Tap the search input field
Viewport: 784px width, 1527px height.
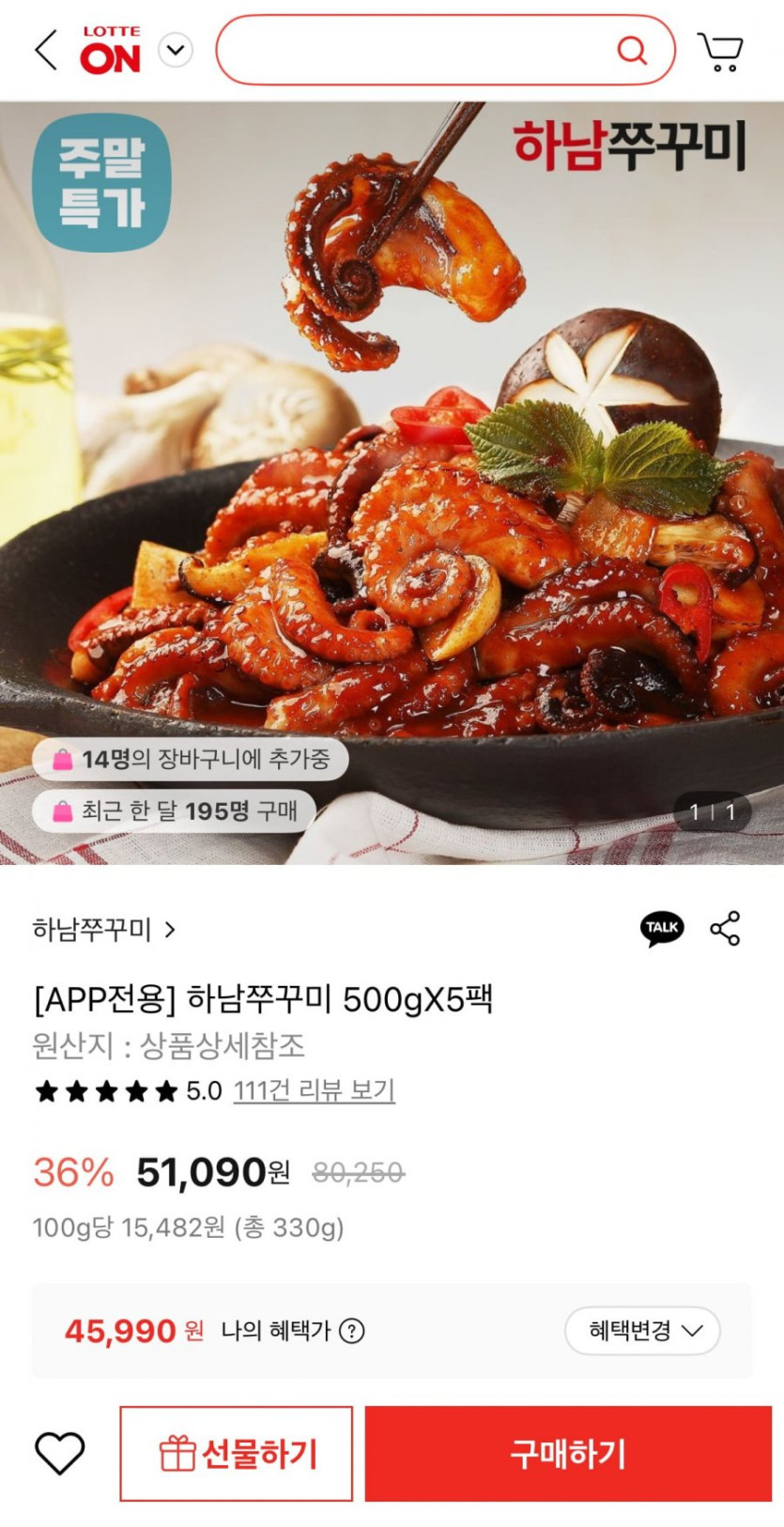[x=413, y=50]
